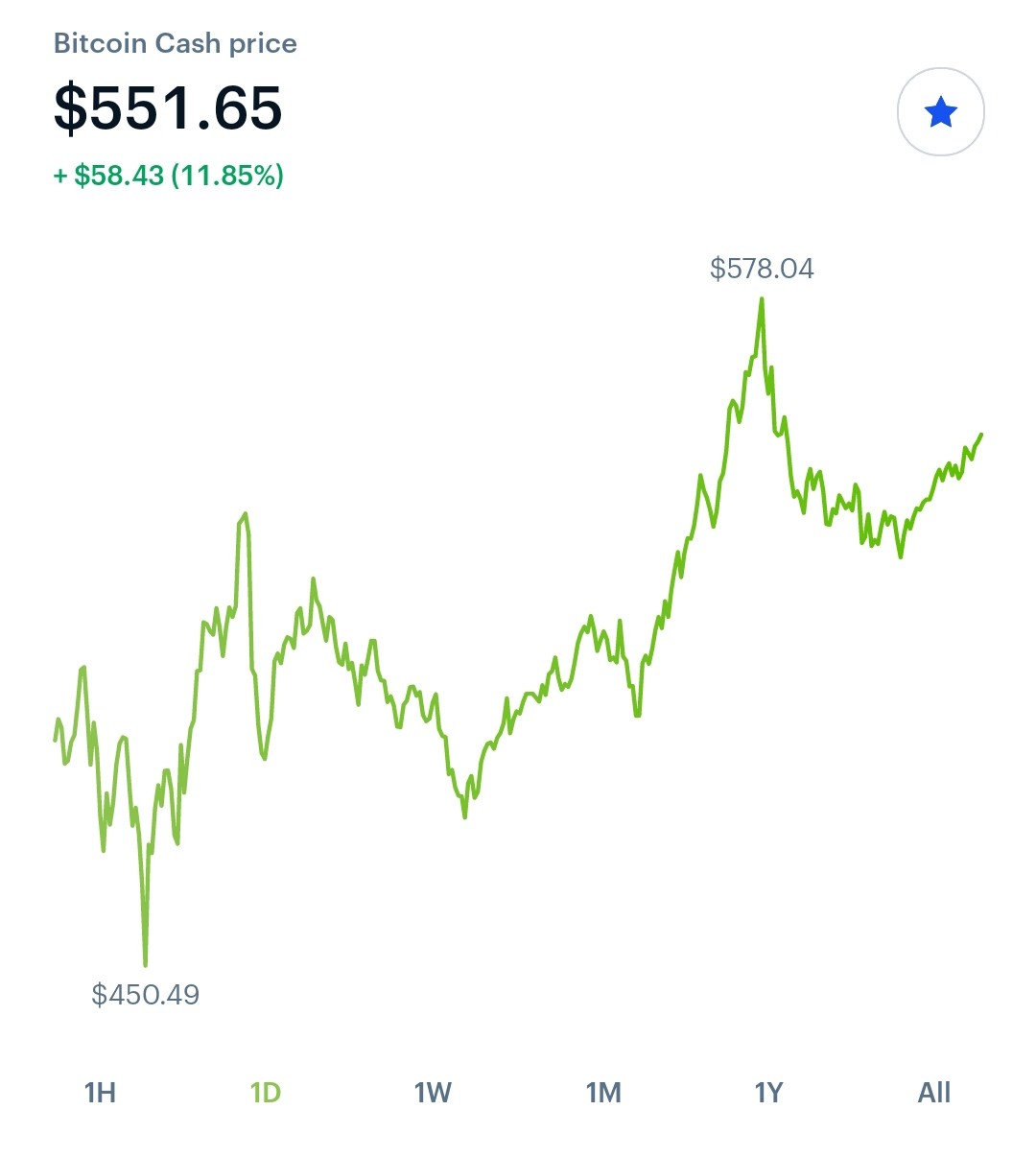Tap the star watchlist button
The image size is (1036, 1157).
pyautogui.click(x=940, y=112)
